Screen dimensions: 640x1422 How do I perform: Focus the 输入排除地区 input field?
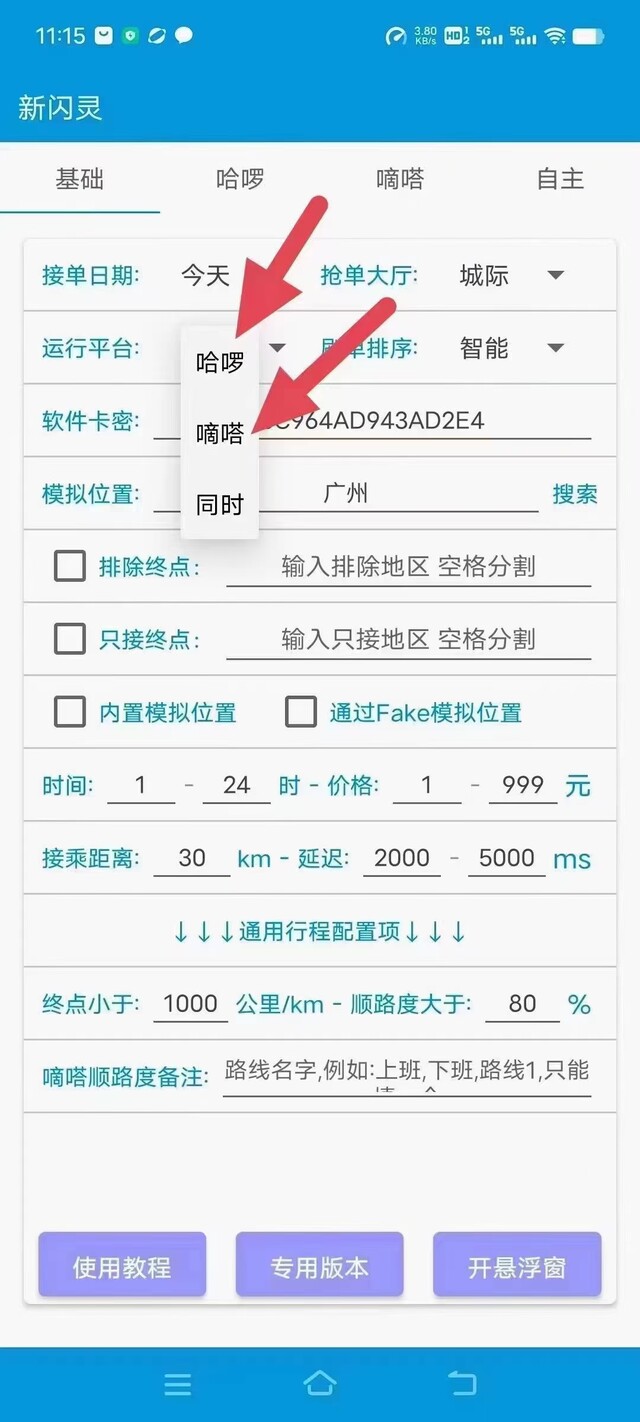408,567
